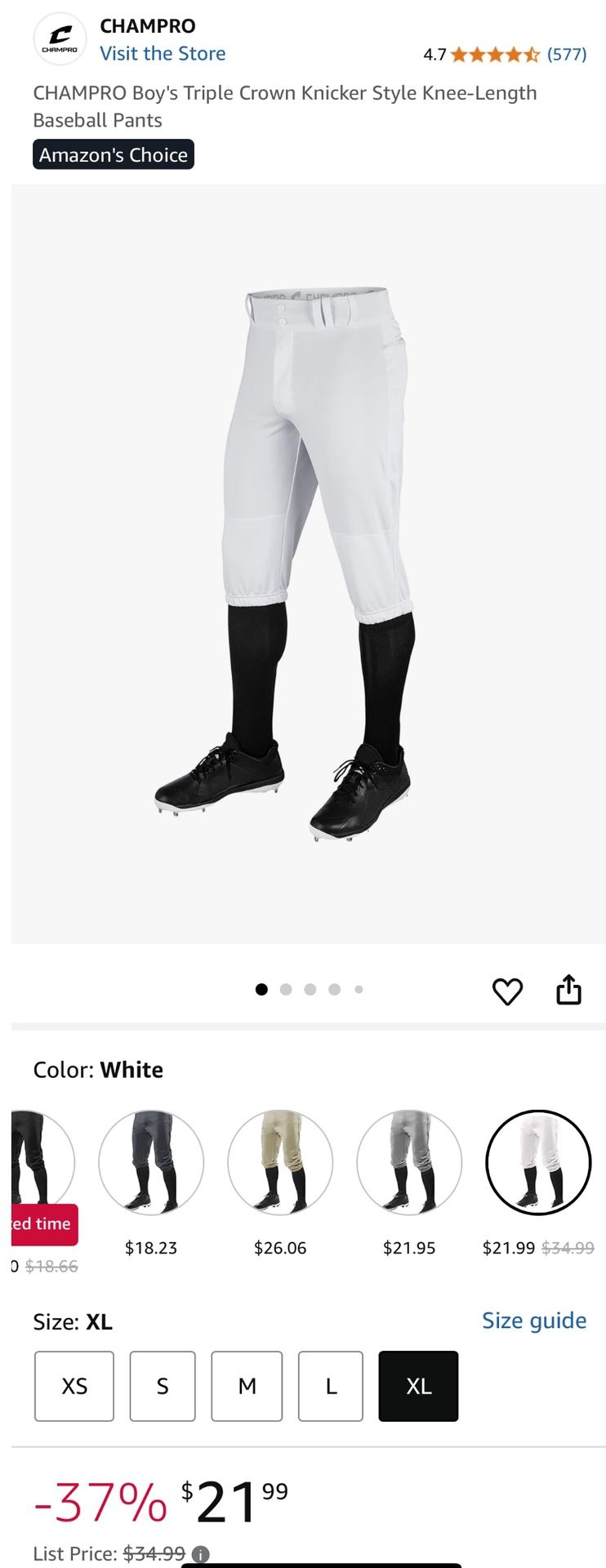Open the 577 customer ratings
The width and height of the screenshot is (606, 1568).
coord(566,55)
